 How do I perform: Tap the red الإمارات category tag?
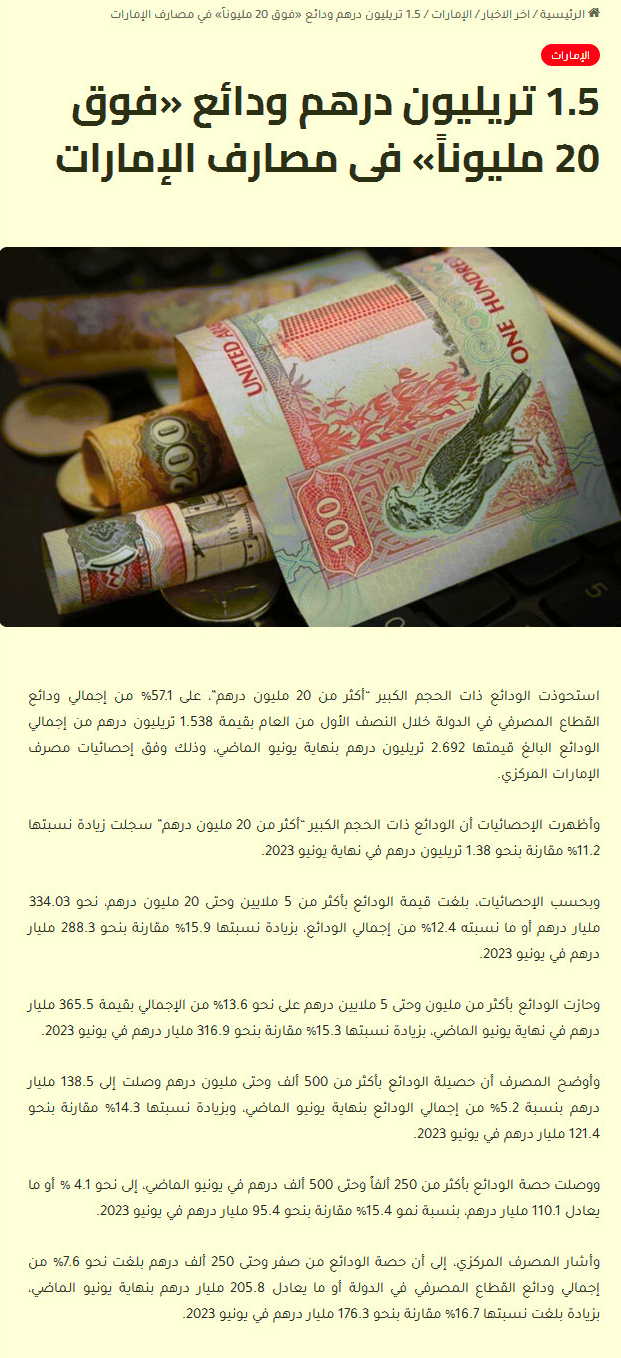(571, 55)
